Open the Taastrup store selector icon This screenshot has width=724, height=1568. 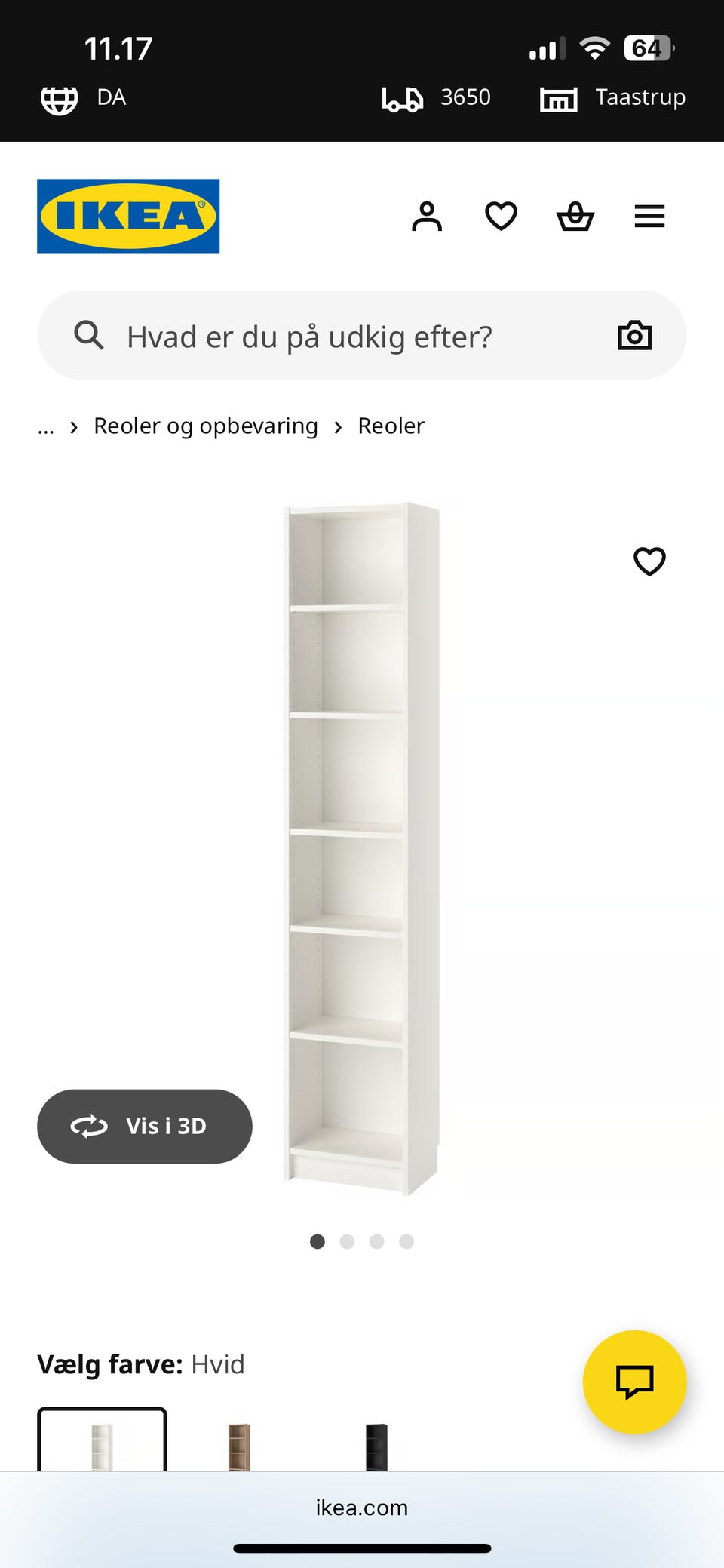558,97
